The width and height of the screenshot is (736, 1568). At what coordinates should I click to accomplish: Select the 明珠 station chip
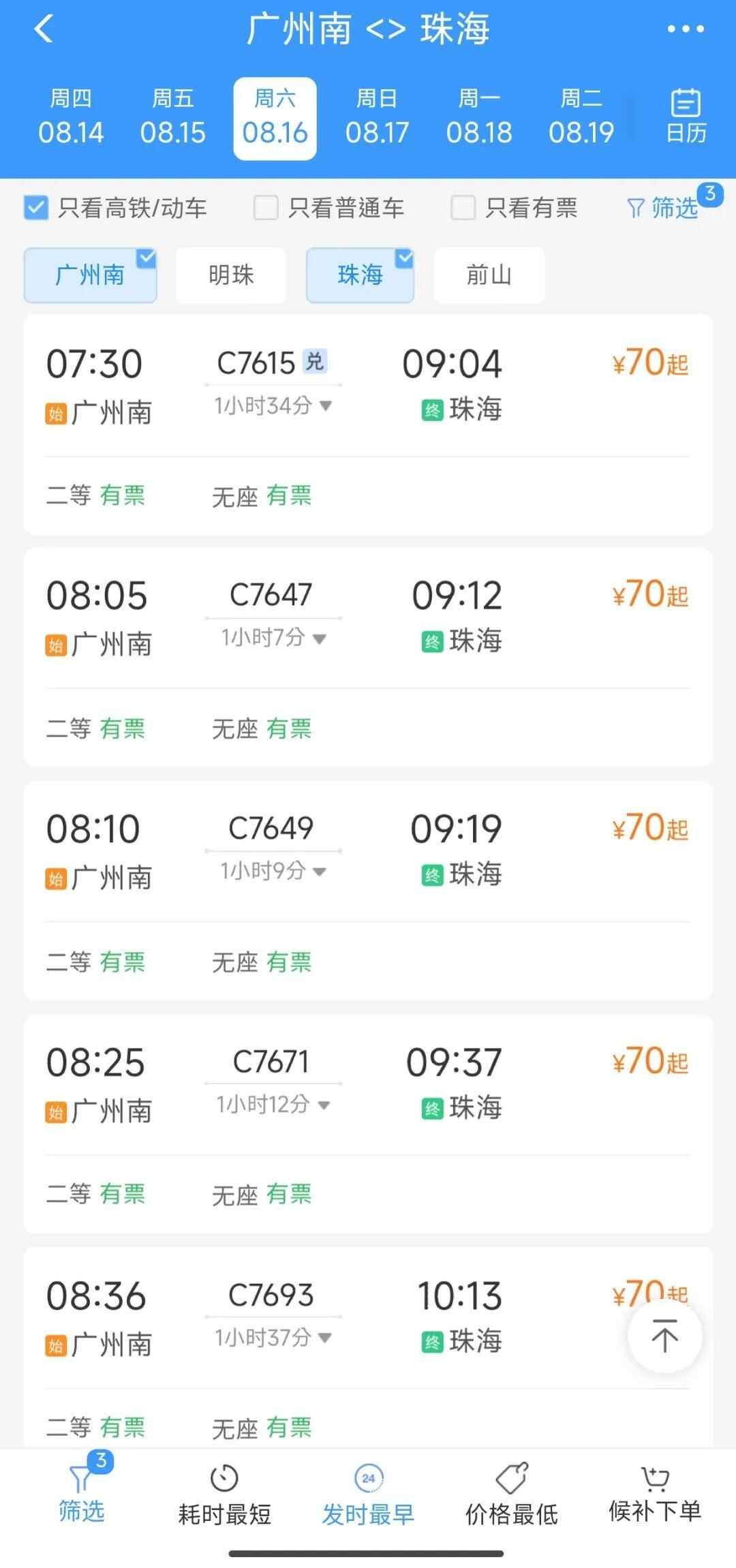click(231, 275)
